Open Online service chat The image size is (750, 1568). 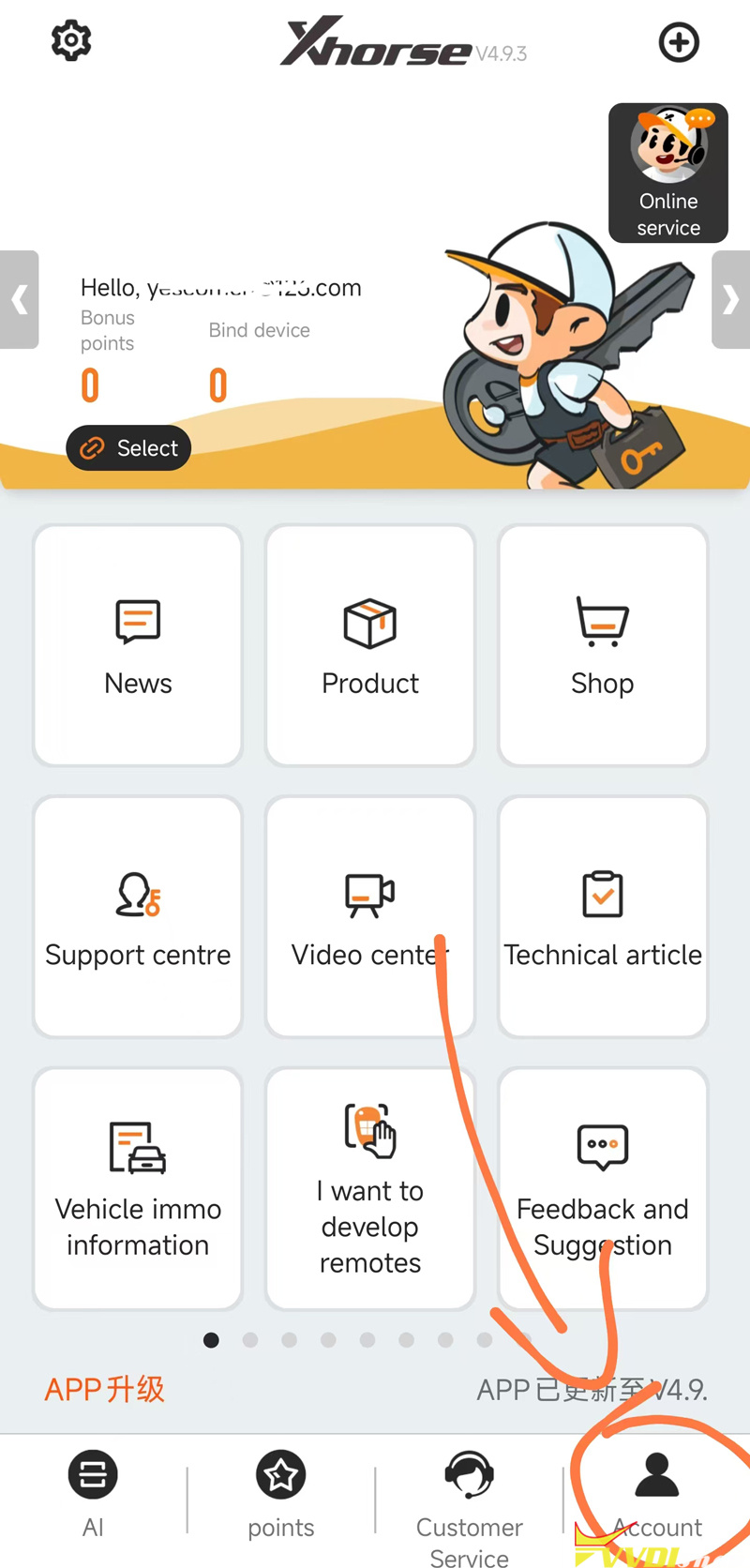667,173
